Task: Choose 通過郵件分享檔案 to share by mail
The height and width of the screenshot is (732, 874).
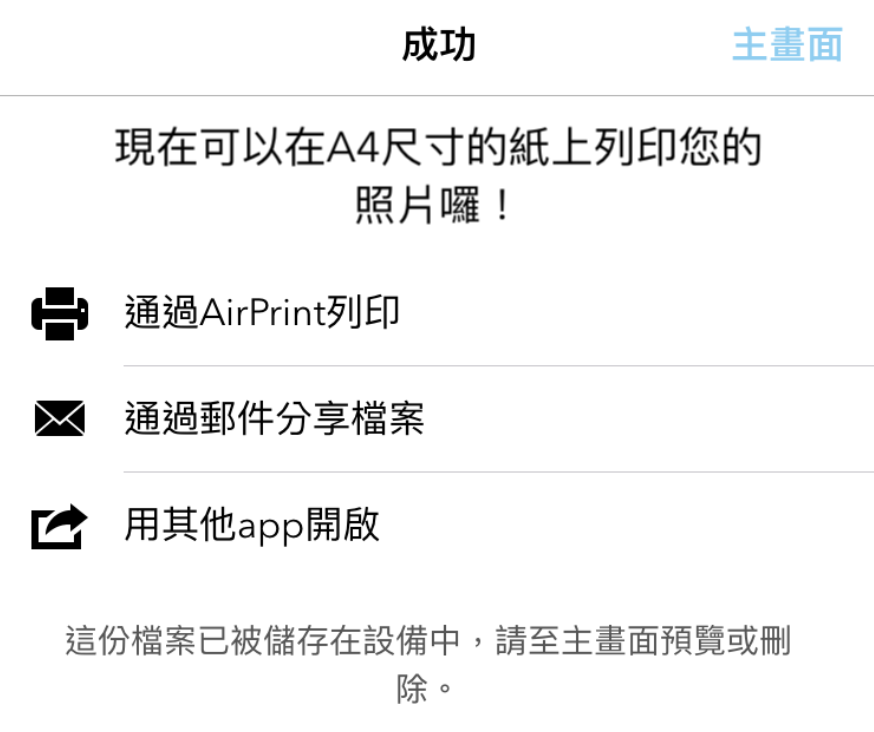Action: [274, 419]
